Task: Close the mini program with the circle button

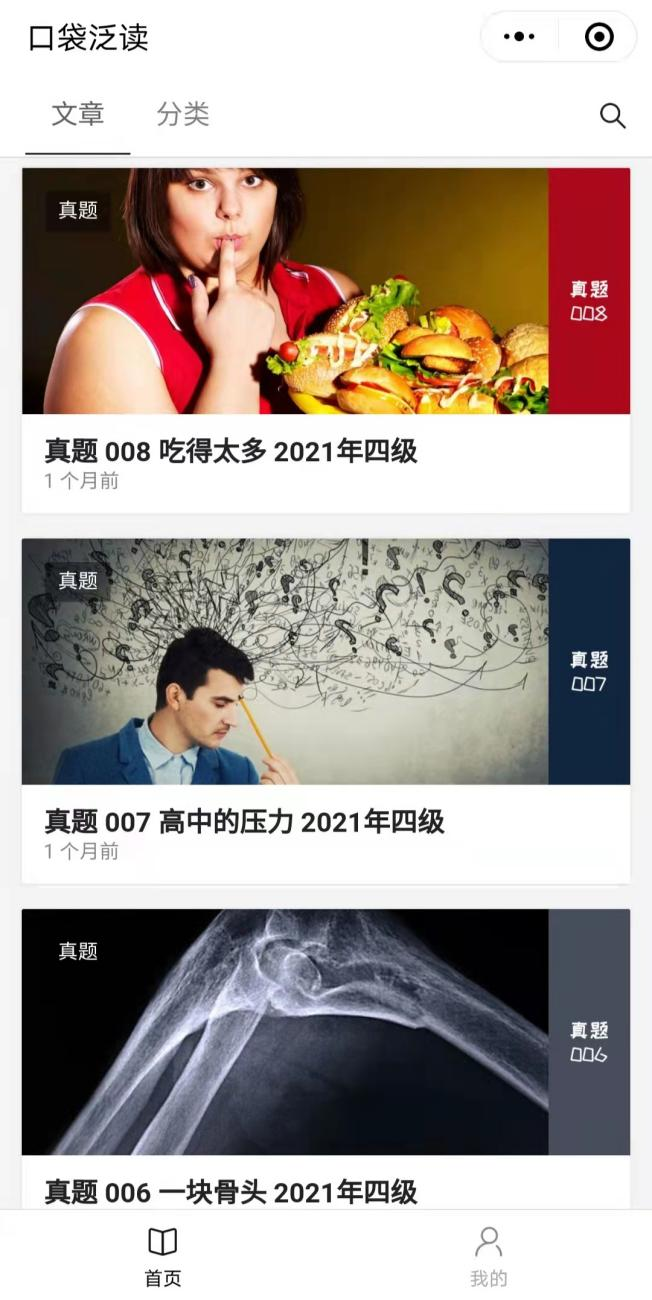Action: (x=598, y=38)
